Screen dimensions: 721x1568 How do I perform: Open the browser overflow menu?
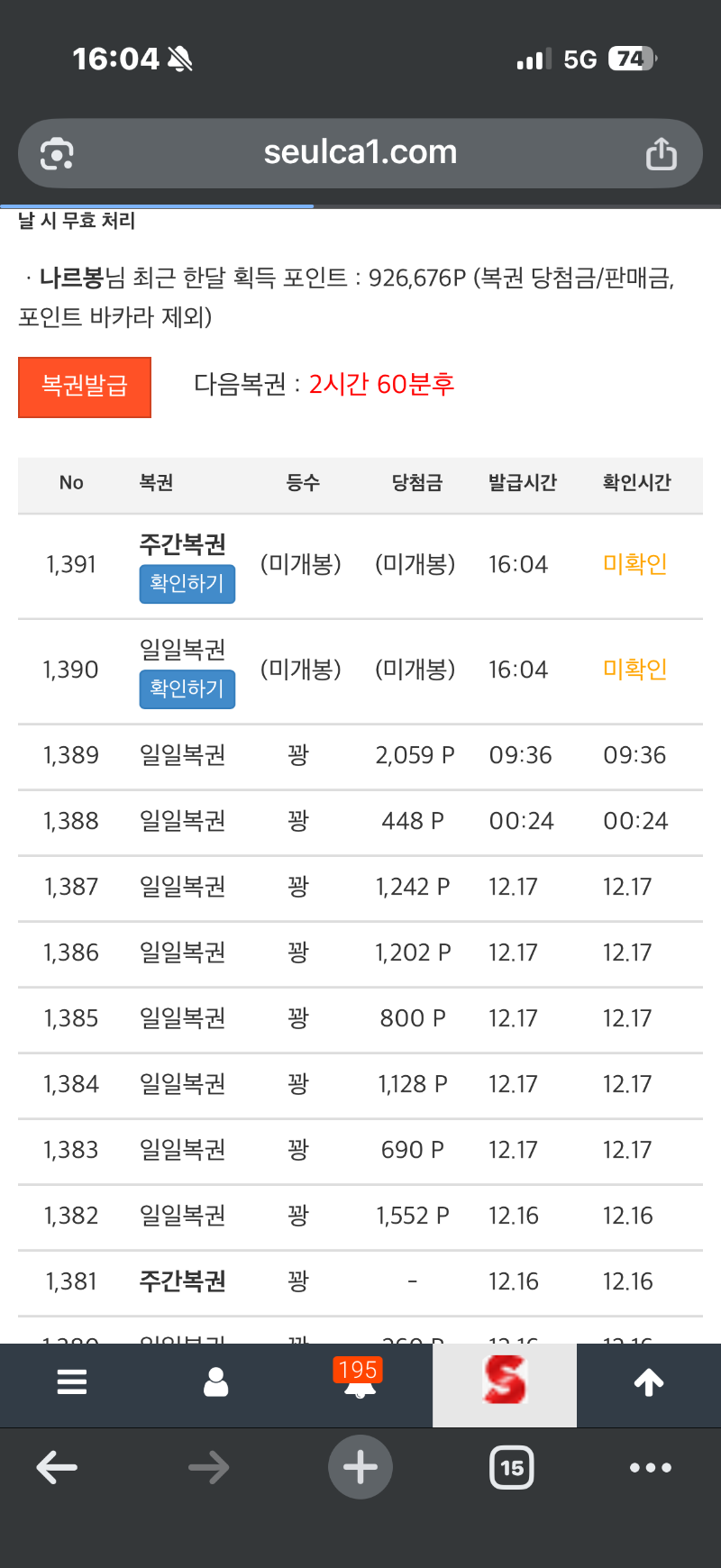(651, 1467)
